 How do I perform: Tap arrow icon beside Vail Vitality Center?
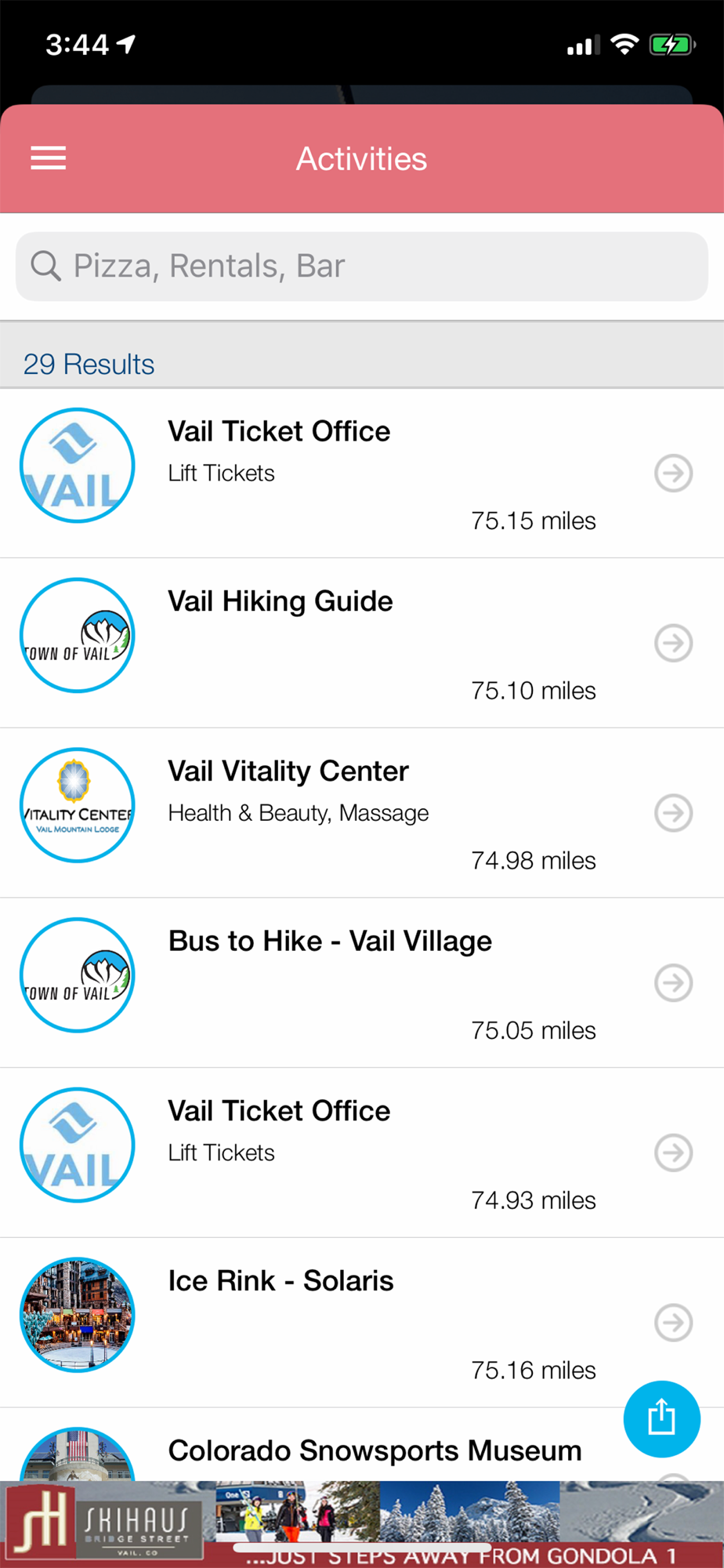673,813
